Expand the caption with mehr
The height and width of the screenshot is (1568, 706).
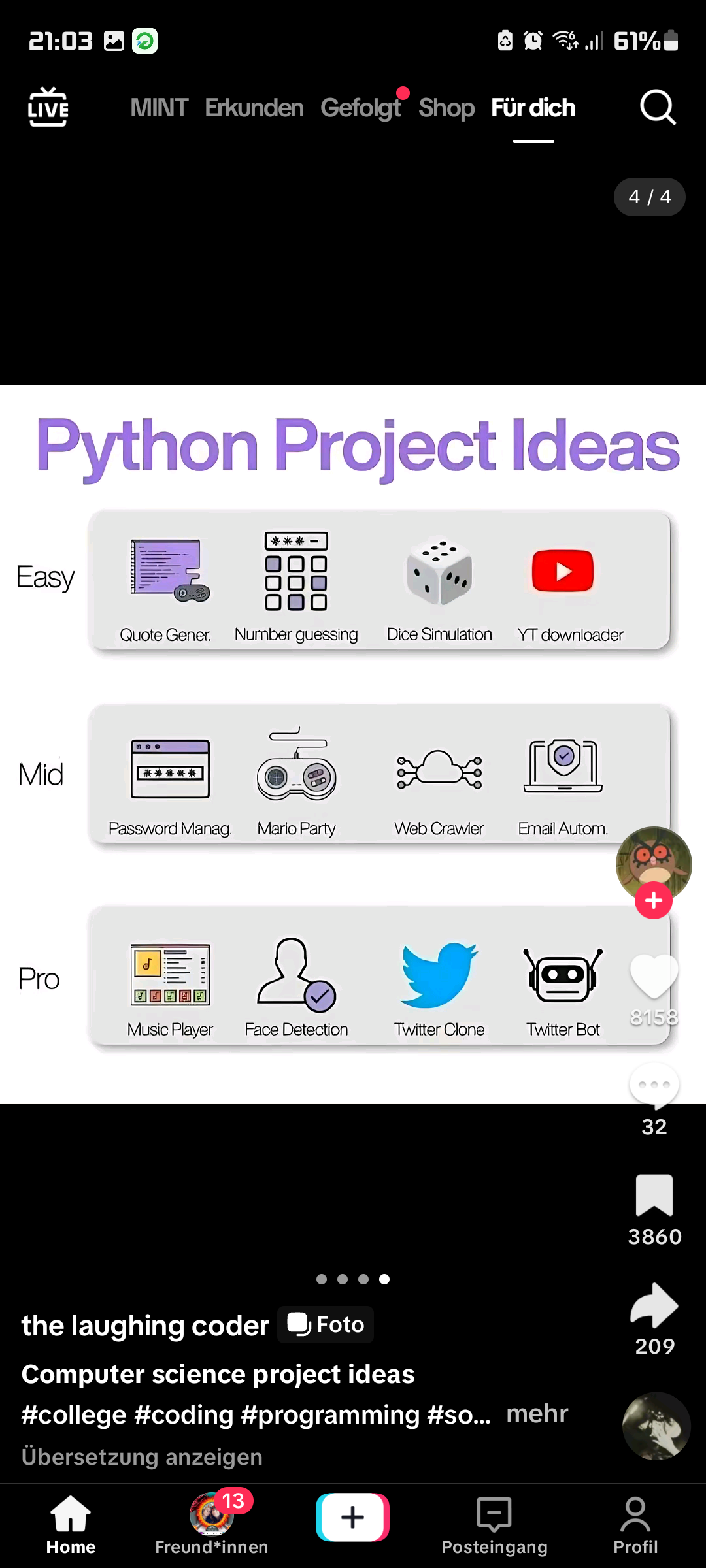pos(537,1414)
